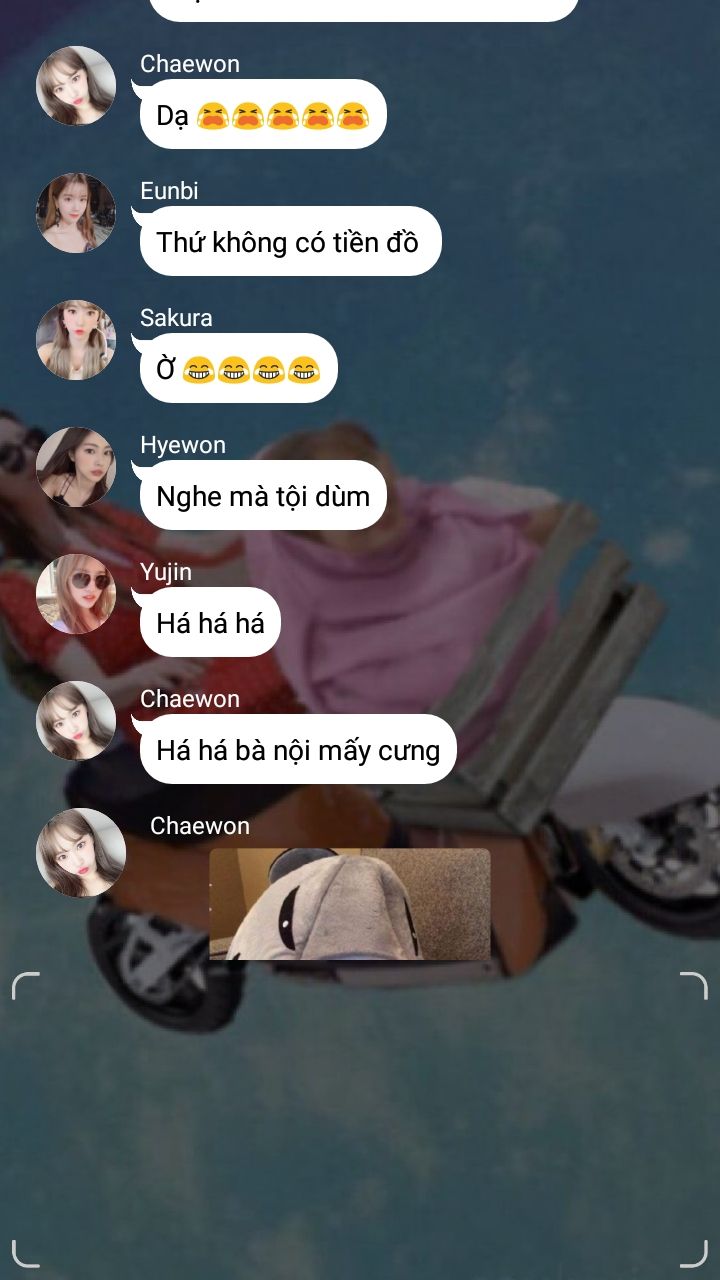Screen dimensions: 720x1280
Task: View Hyewon's profile avatar
Action: 76,467
